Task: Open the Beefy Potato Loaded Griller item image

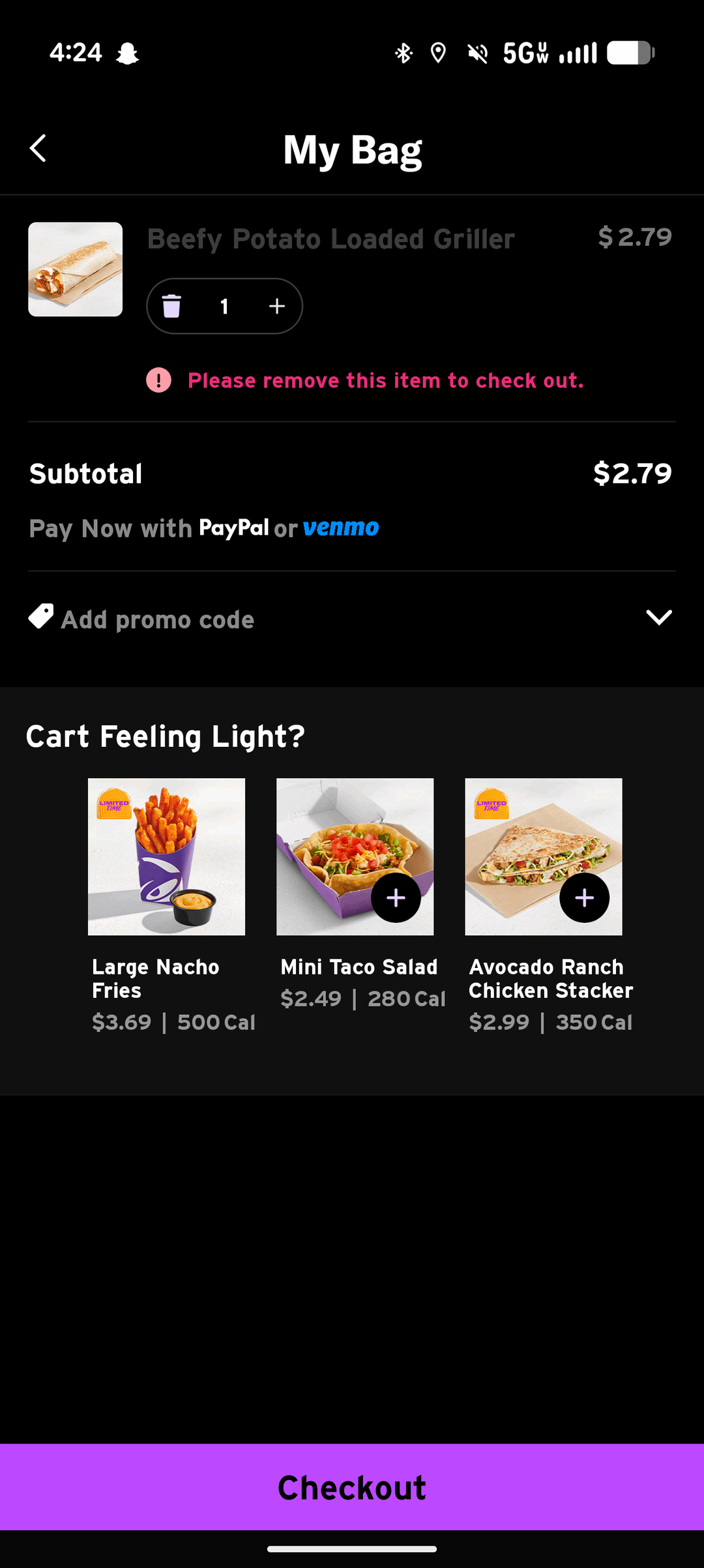Action: coord(76,269)
